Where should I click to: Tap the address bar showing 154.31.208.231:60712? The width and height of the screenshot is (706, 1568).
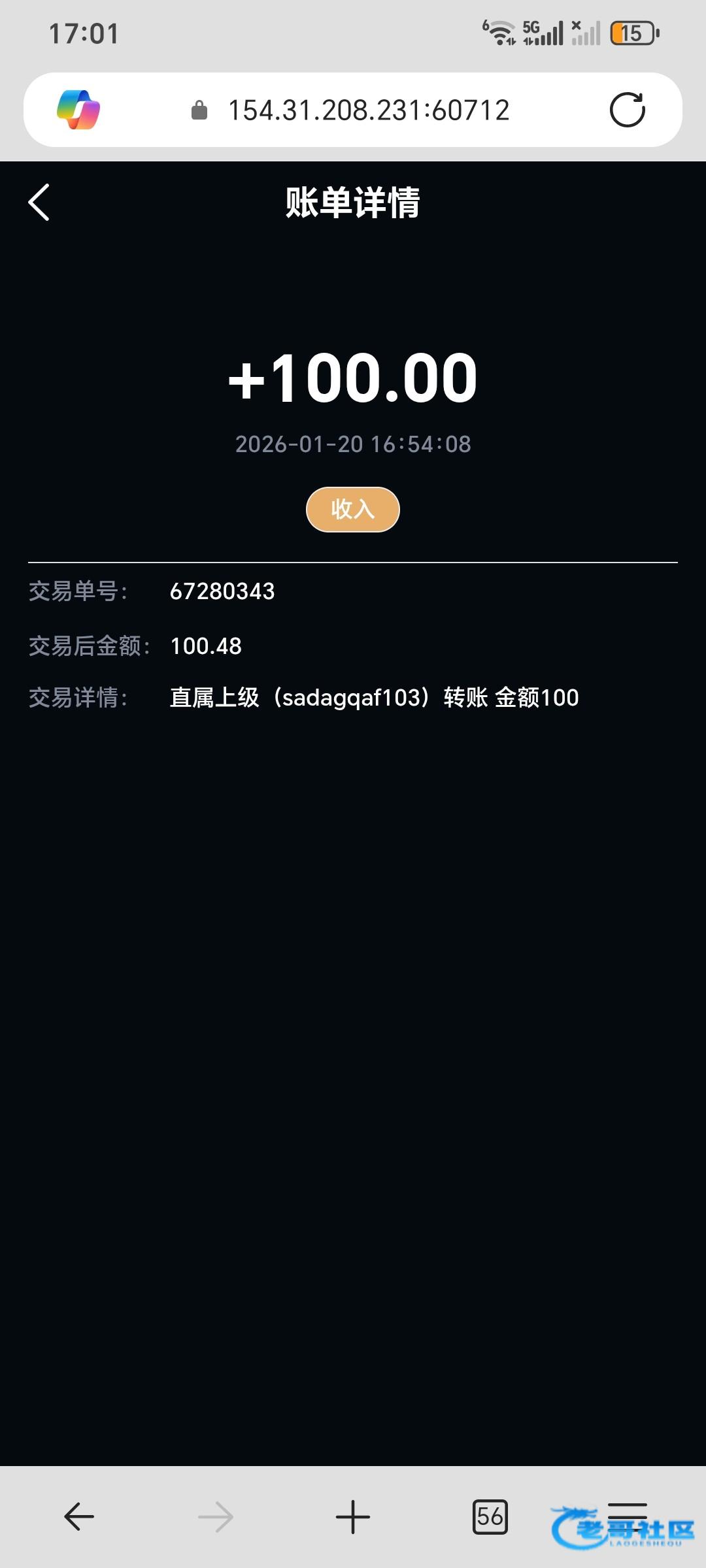click(x=368, y=110)
